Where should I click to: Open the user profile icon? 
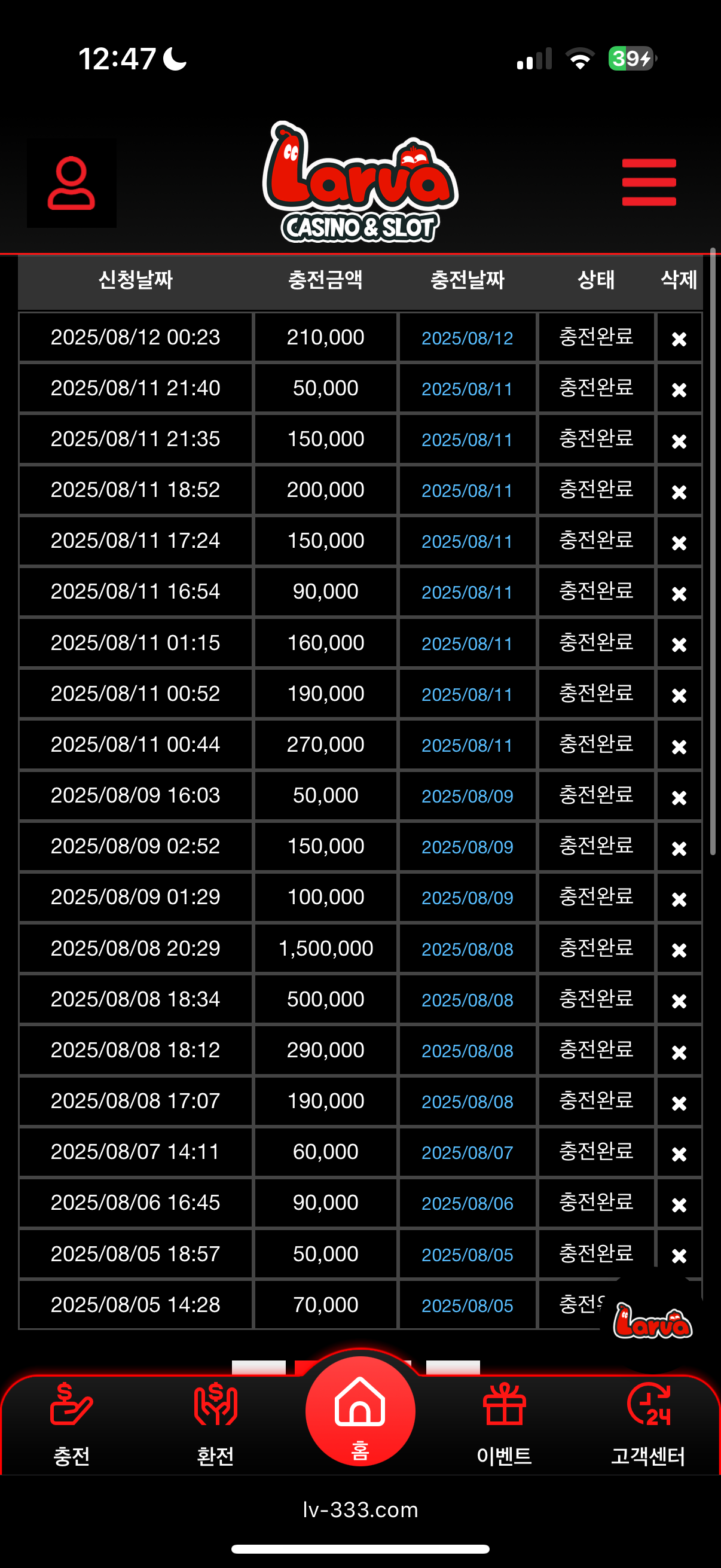tap(71, 182)
